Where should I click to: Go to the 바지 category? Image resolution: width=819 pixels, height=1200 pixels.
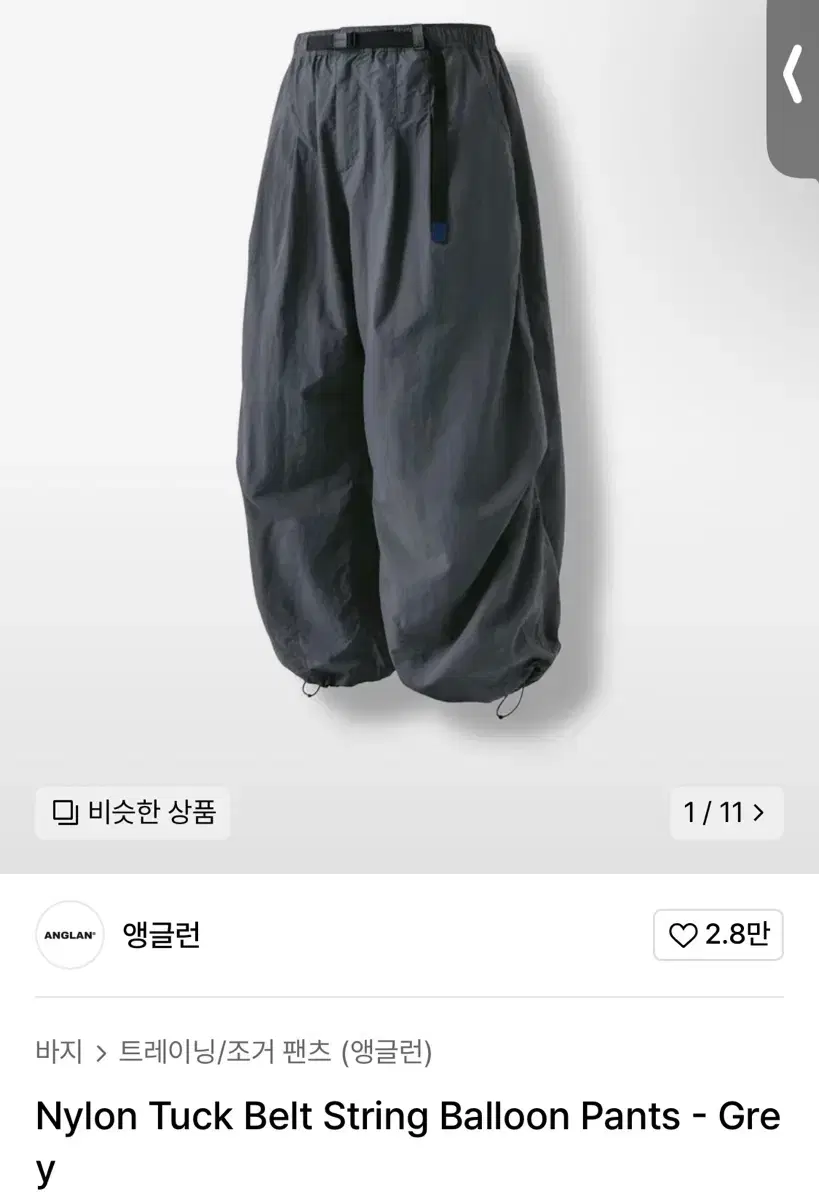click(56, 1052)
